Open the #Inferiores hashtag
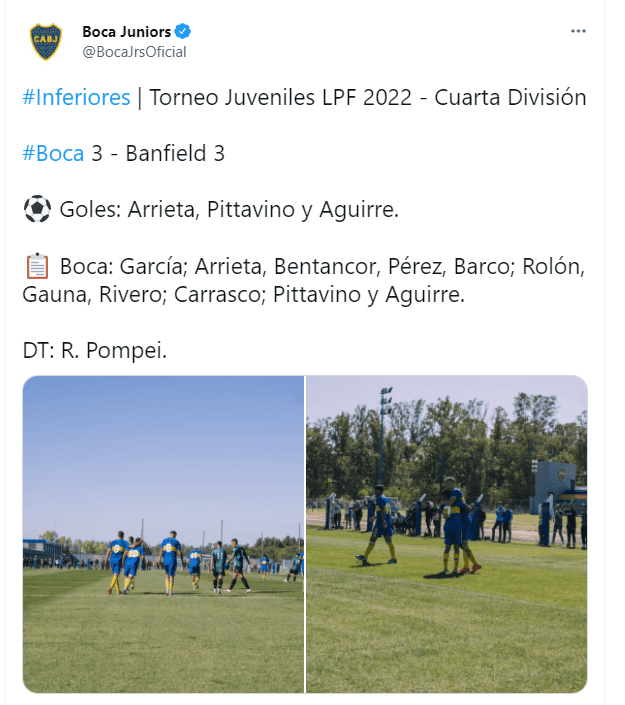The width and height of the screenshot is (625, 705). (x=76, y=98)
